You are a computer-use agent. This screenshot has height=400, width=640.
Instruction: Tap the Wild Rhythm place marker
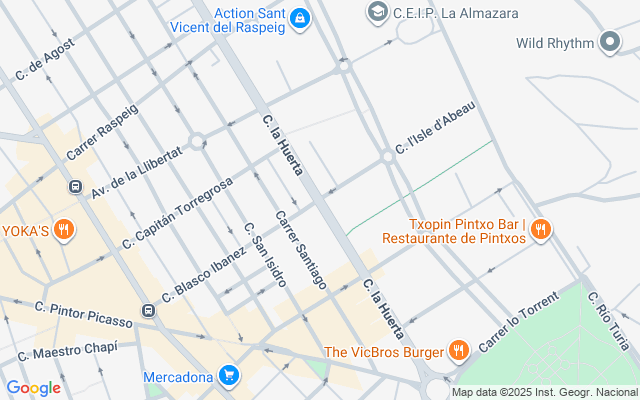(x=610, y=42)
